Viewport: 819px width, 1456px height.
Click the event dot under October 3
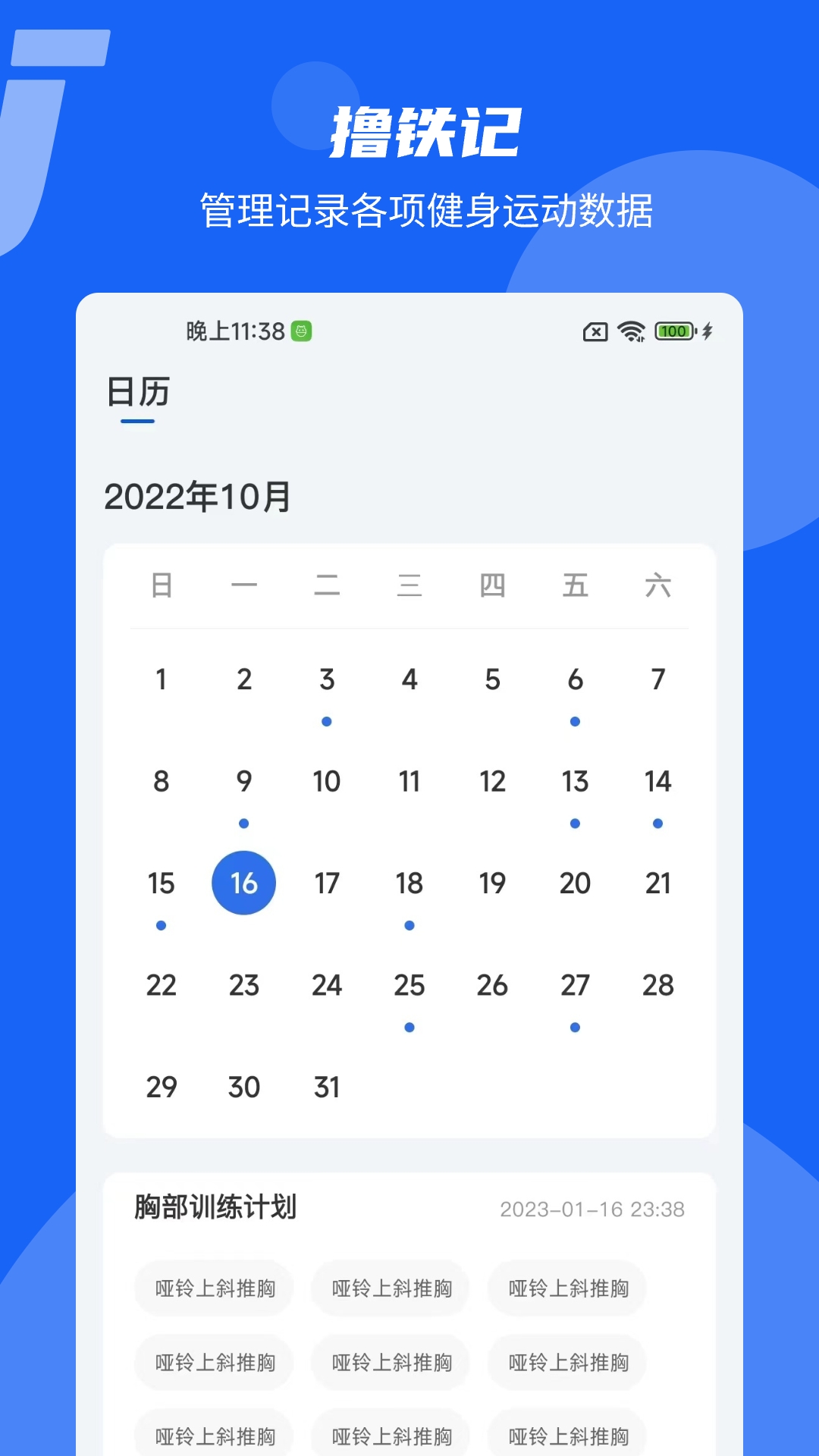pos(327,722)
